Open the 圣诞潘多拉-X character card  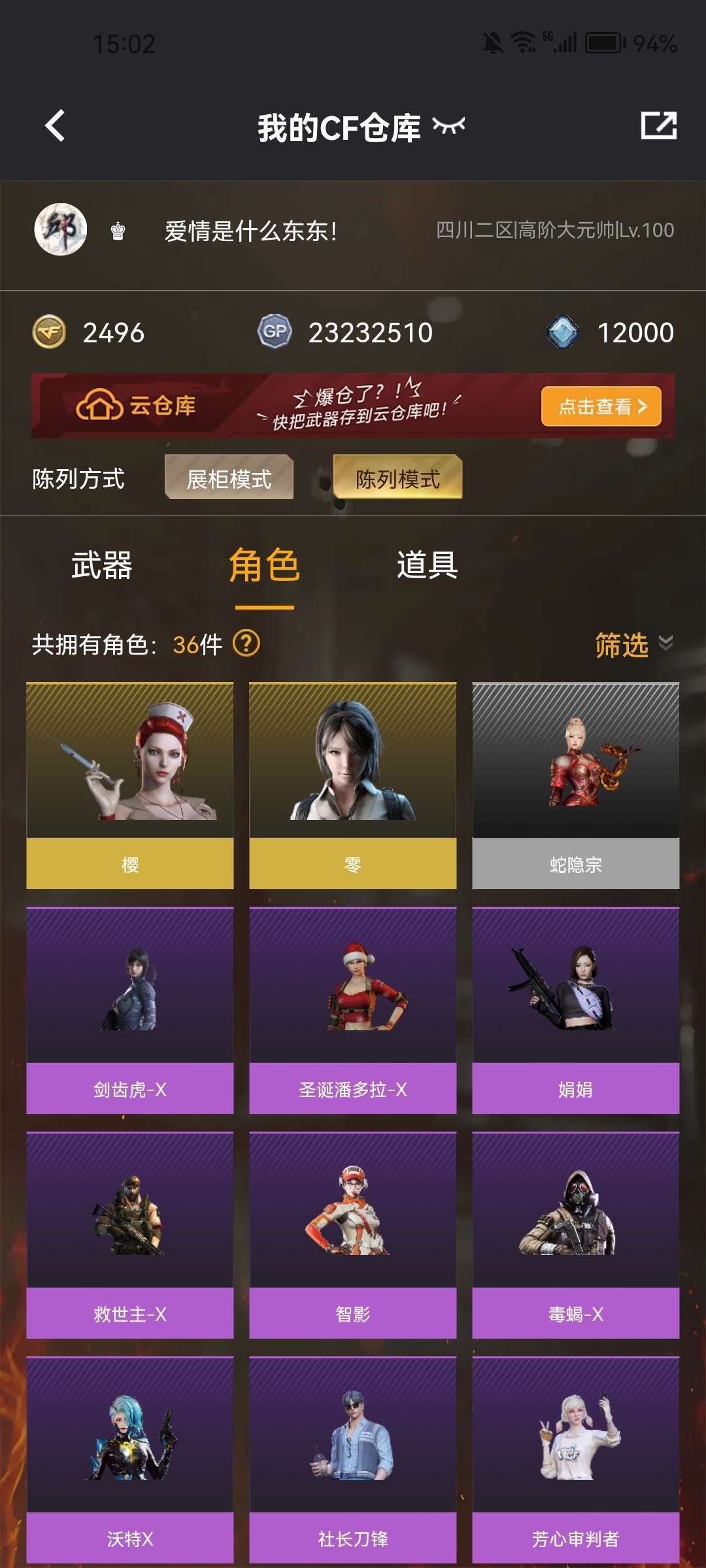coord(353,1010)
